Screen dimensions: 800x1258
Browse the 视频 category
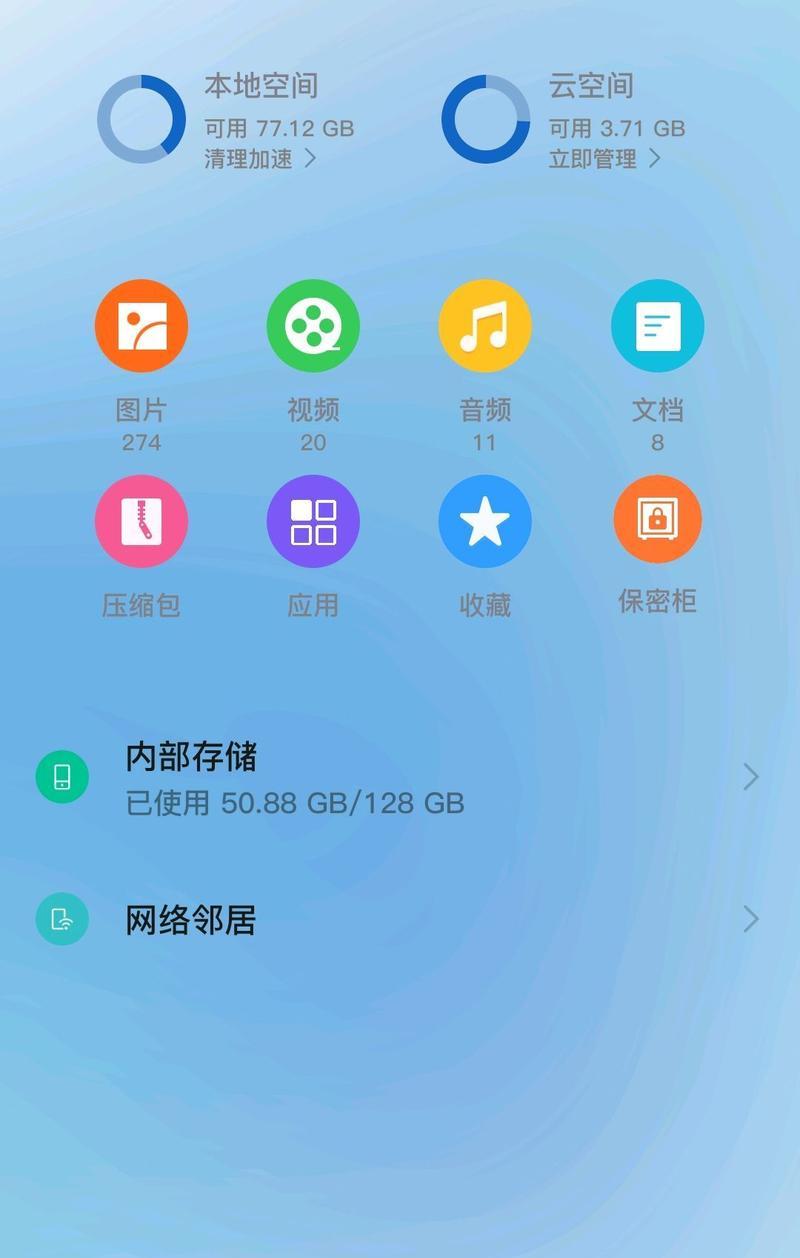[313, 326]
